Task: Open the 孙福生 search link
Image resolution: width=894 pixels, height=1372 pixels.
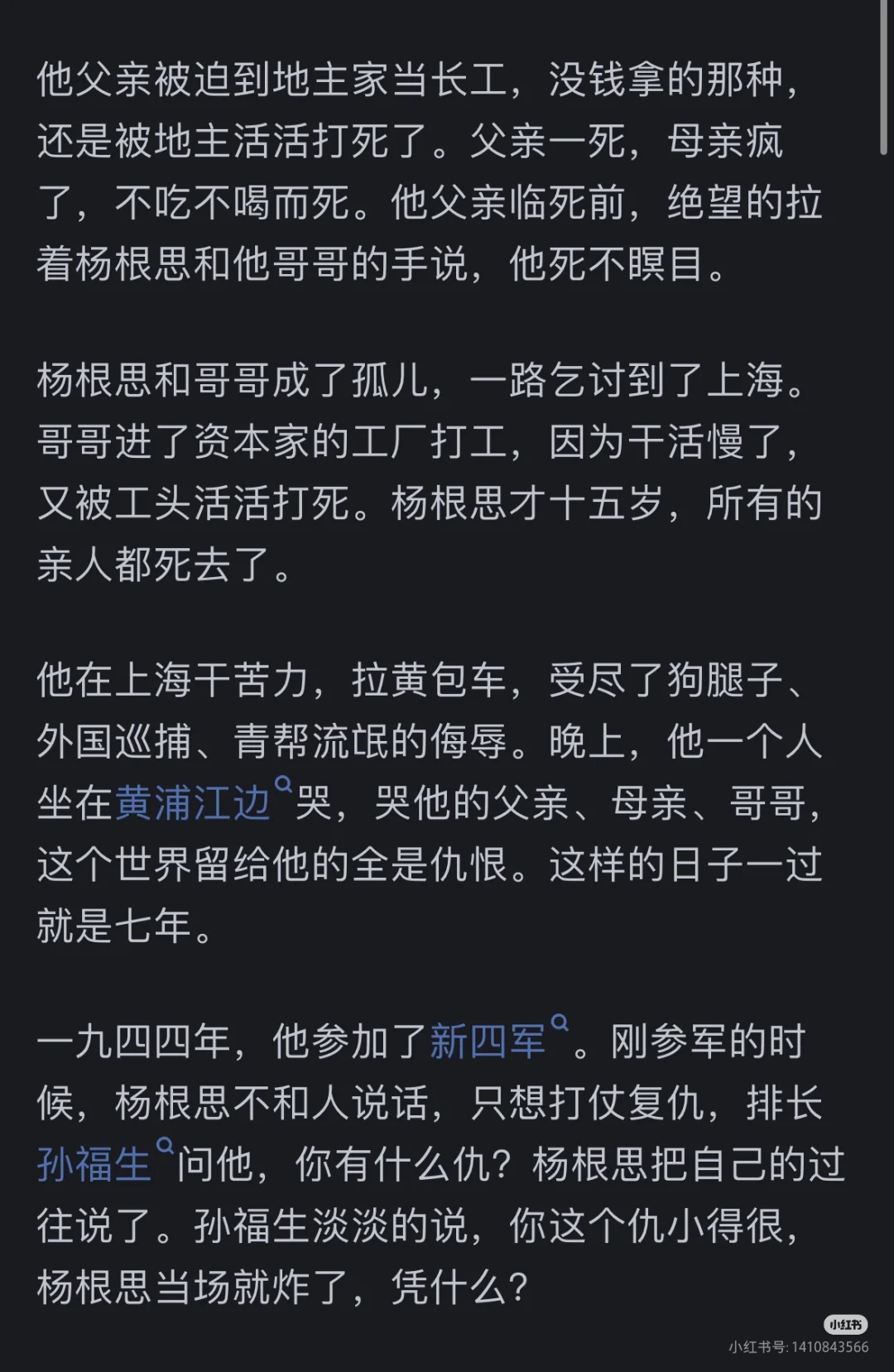Action: tap(94, 1163)
